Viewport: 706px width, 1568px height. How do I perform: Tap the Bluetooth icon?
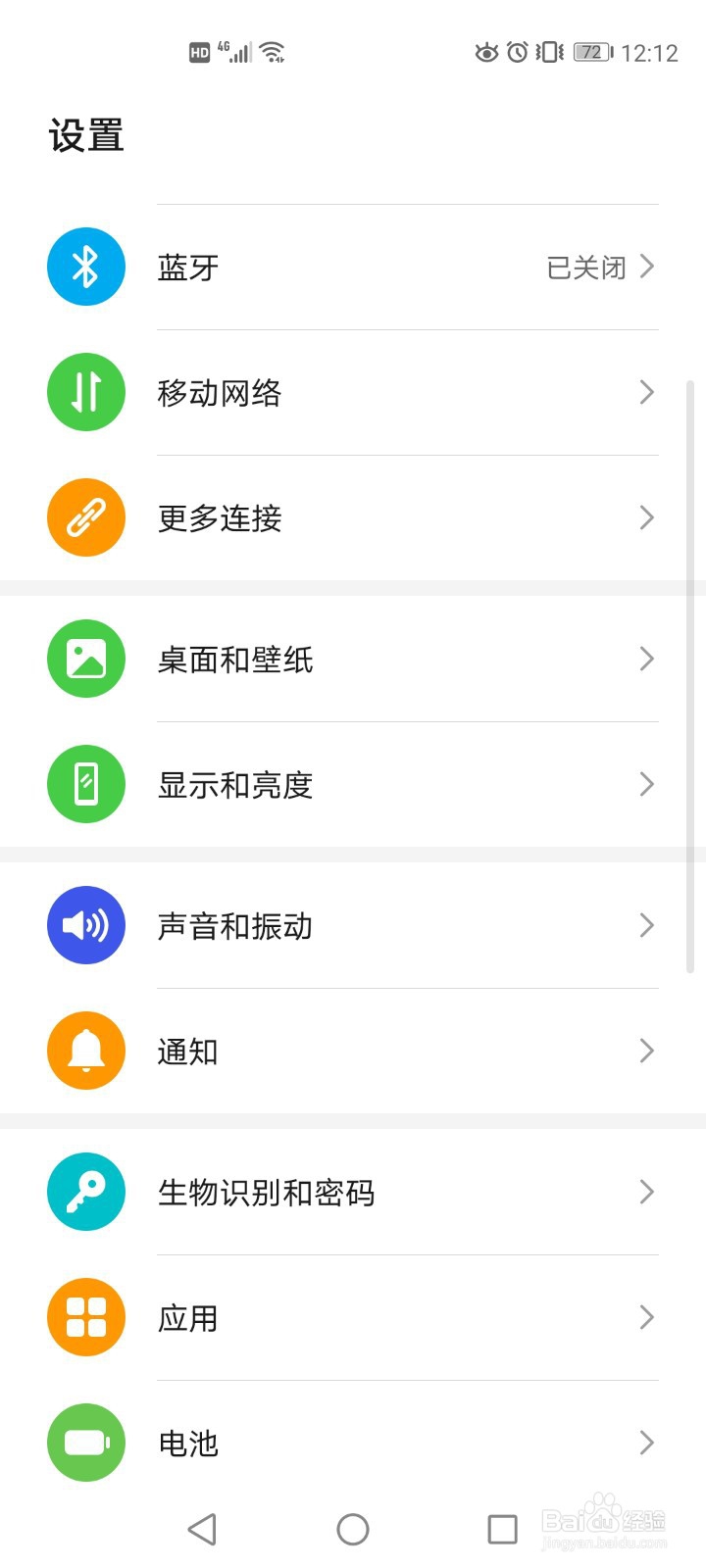(85, 266)
